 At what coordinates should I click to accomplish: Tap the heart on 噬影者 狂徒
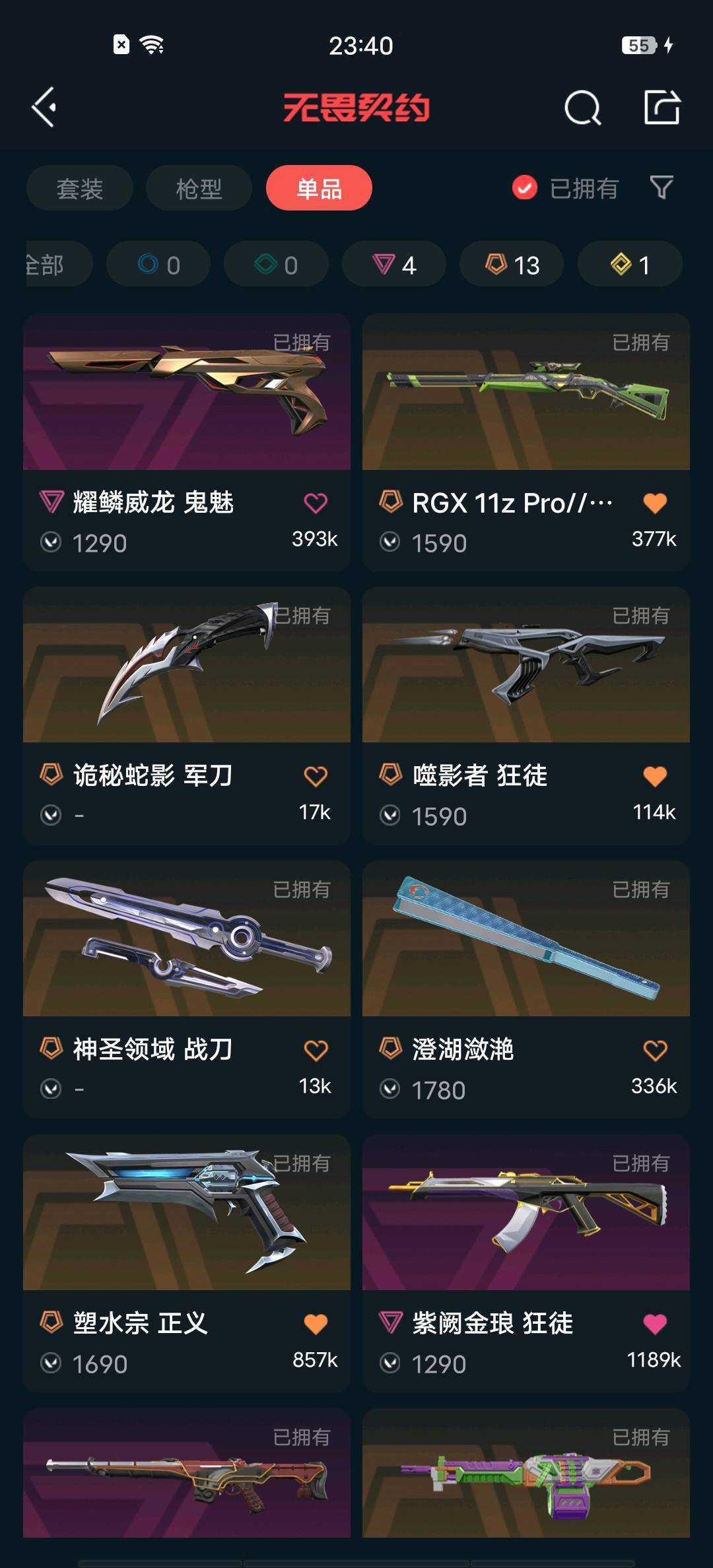coord(655,777)
